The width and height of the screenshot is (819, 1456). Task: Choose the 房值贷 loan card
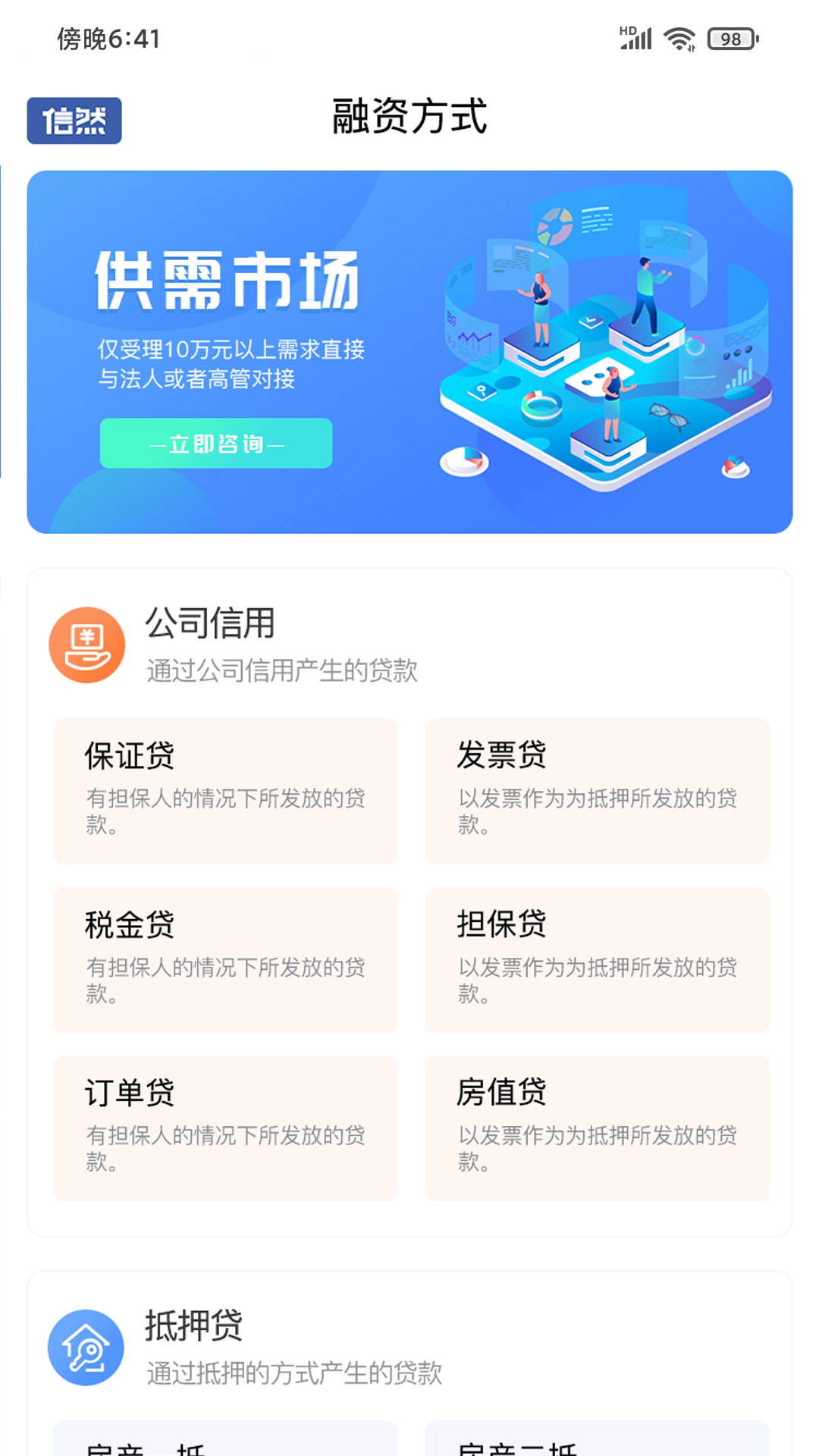597,1128
